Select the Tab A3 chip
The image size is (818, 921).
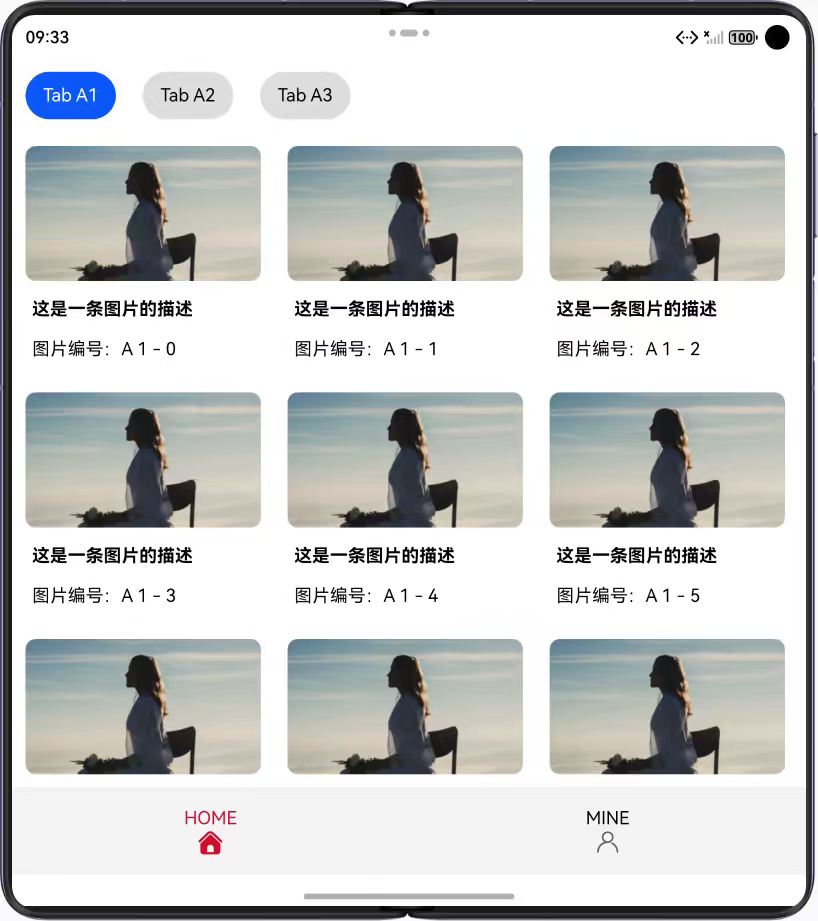tap(304, 95)
